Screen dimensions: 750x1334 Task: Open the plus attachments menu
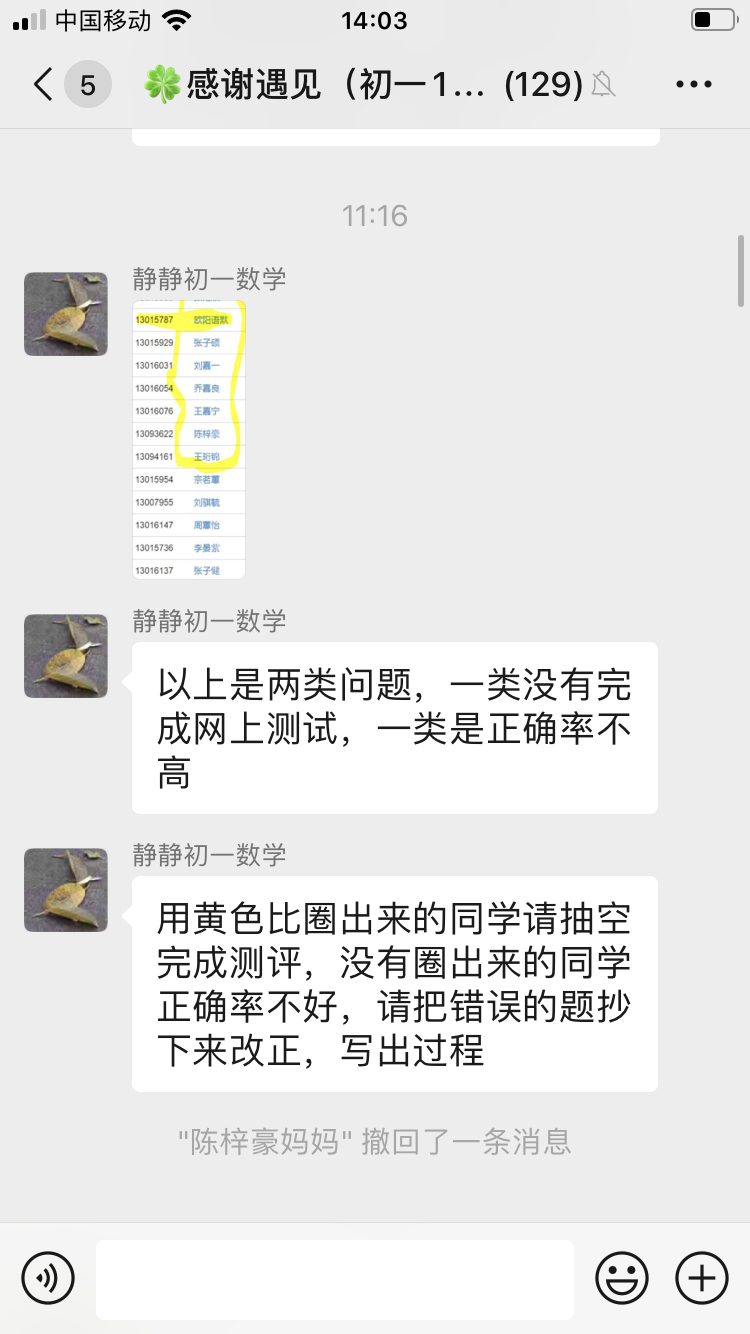point(702,1277)
